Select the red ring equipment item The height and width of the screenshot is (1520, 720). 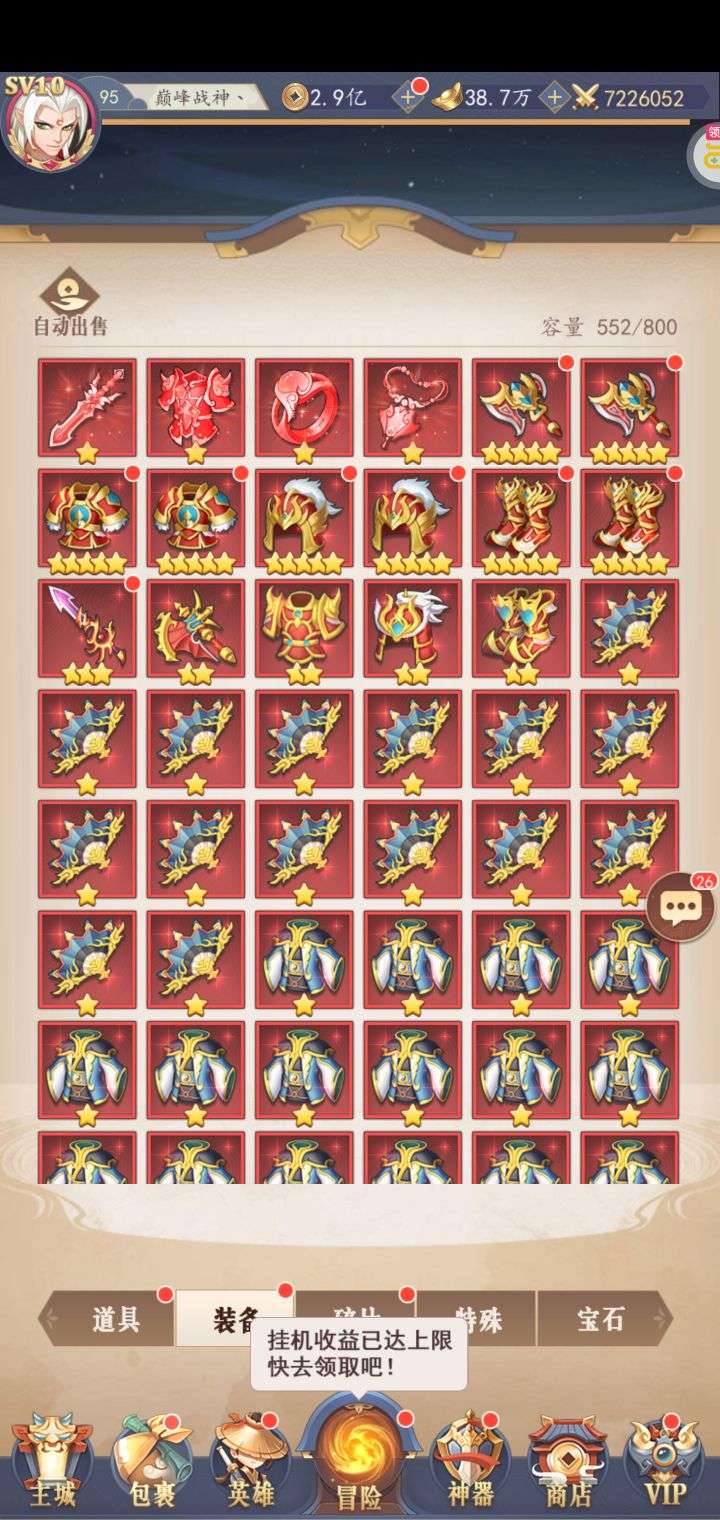[304, 408]
